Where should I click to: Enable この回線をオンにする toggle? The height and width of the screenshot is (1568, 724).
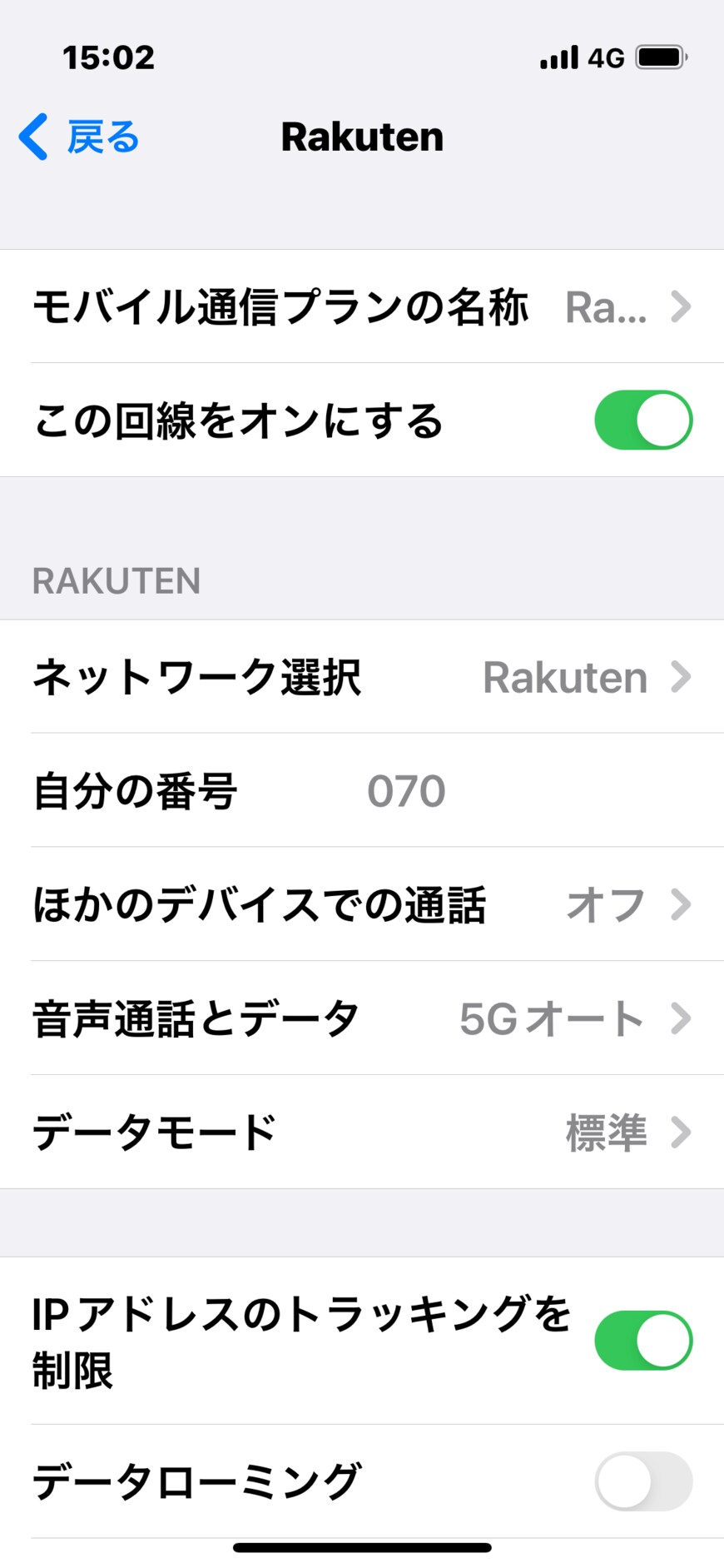[642, 420]
